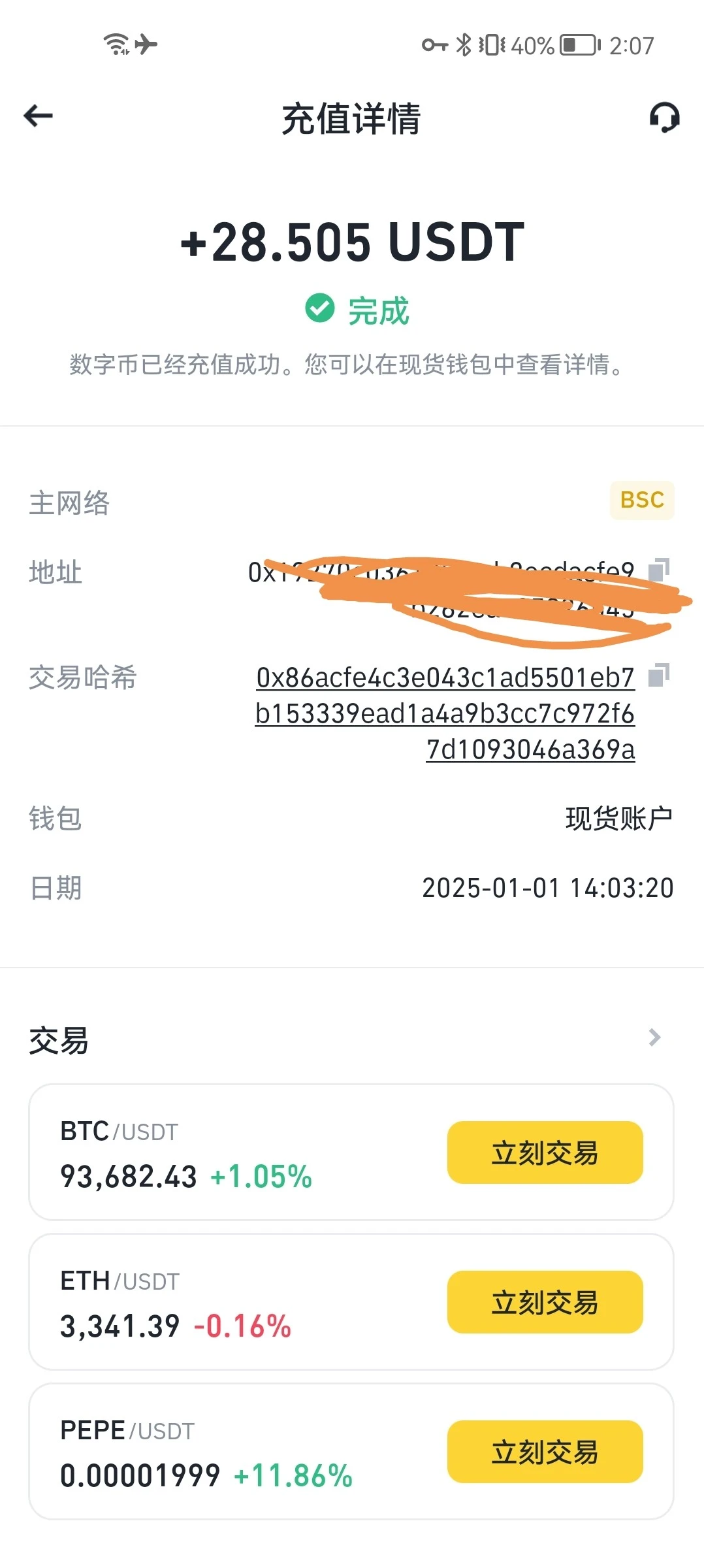Navigate back using the arrow icon
Screen dimensions: 704x1568
(x=37, y=115)
